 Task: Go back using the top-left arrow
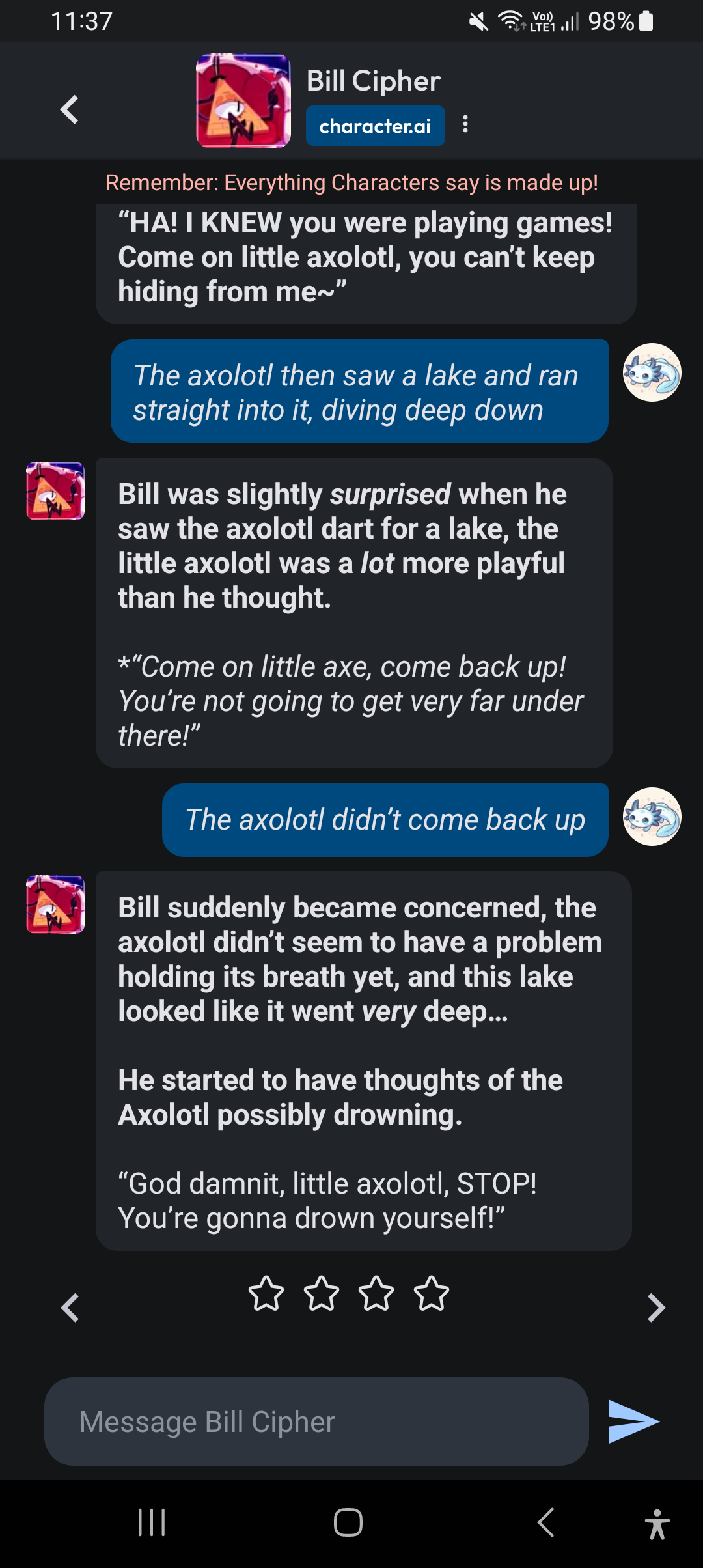pyautogui.click(x=68, y=109)
